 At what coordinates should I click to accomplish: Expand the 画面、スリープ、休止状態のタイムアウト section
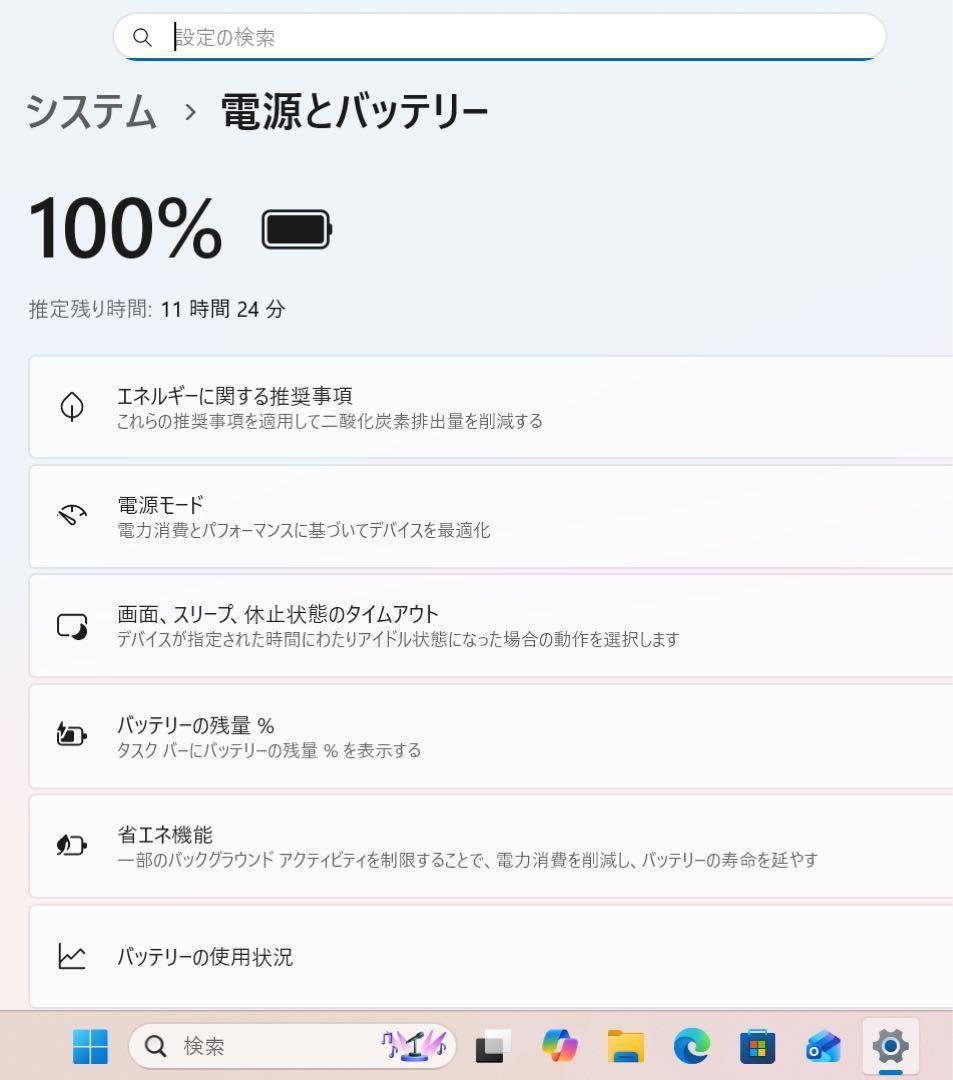click(490, 625)
